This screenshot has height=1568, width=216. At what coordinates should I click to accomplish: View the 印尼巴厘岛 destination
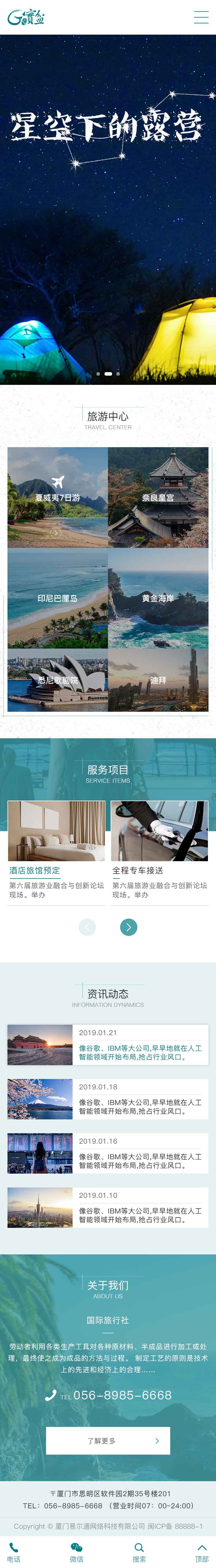click(x=57, y=598)
